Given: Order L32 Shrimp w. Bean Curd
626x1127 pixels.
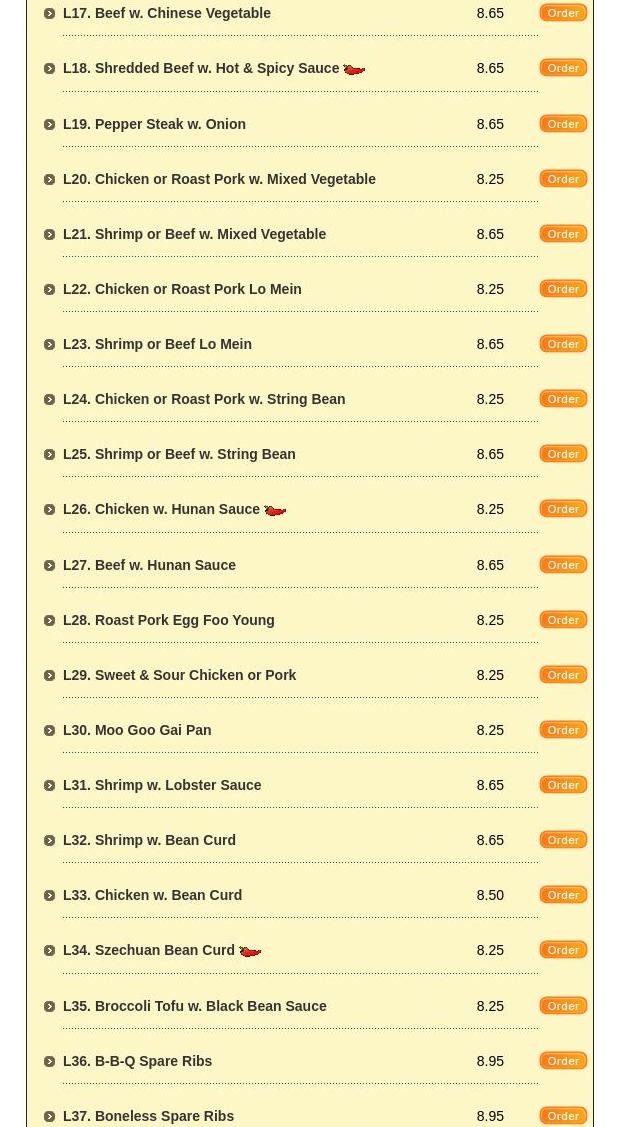Looking at the screenshot, I should pos(563,840).
